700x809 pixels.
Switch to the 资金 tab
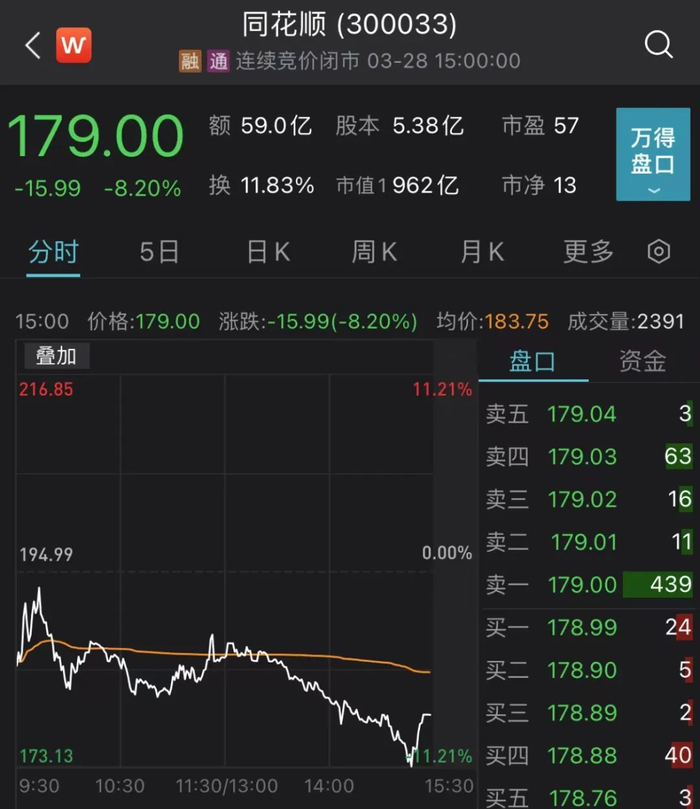(642, 361)
